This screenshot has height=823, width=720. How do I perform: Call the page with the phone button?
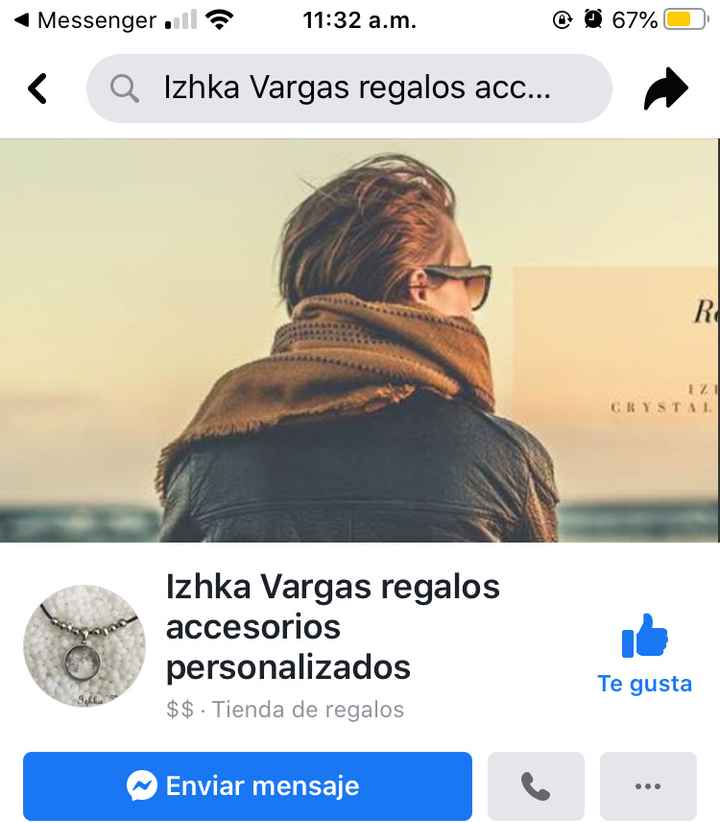click(535, 786)
